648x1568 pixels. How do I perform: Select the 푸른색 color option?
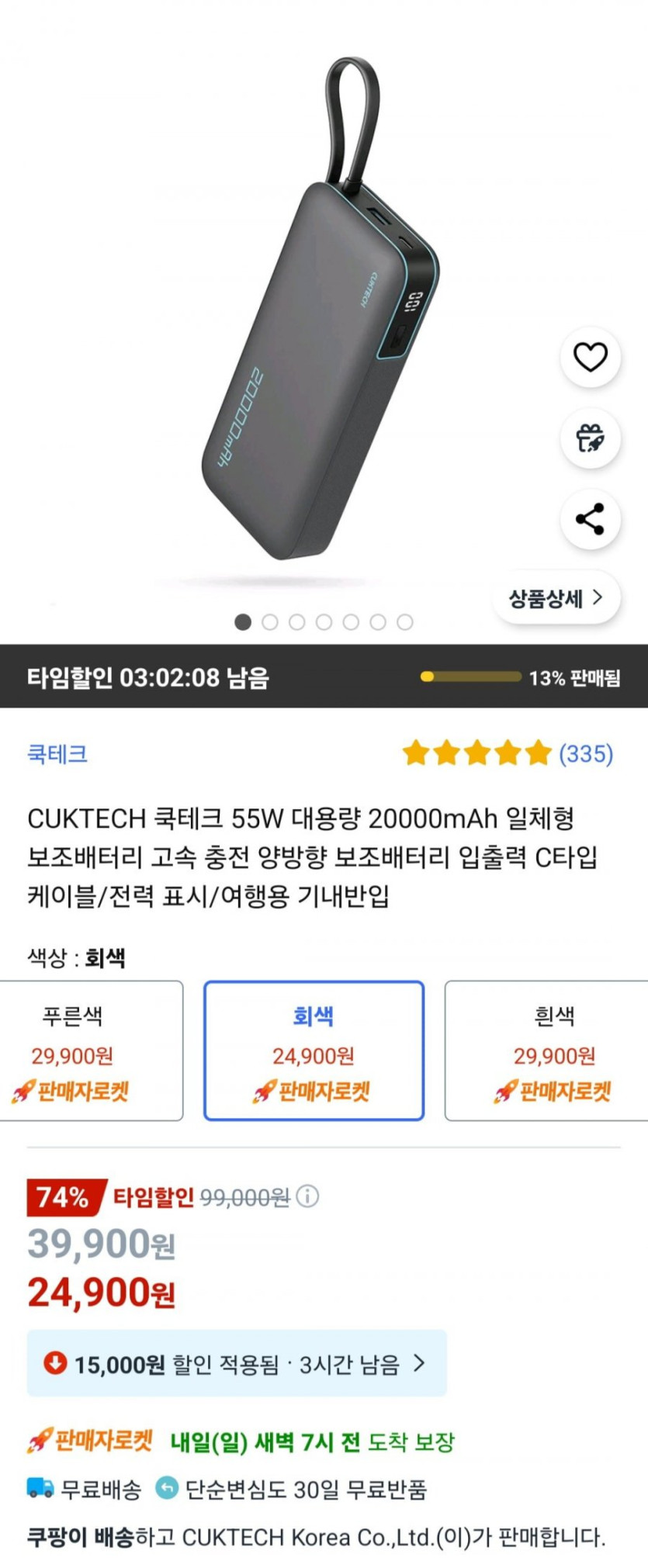[91, 1051]
